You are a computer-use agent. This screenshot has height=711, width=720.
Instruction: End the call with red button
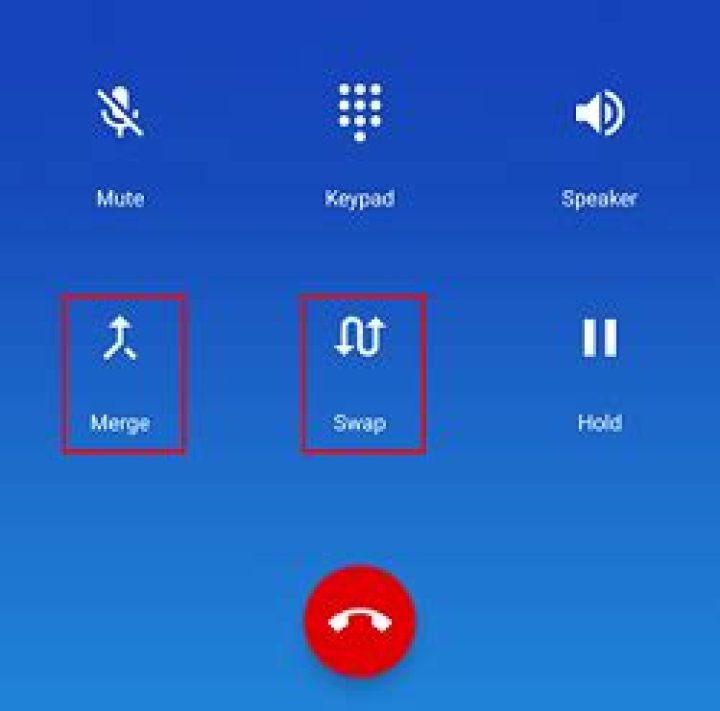(360, 621)
